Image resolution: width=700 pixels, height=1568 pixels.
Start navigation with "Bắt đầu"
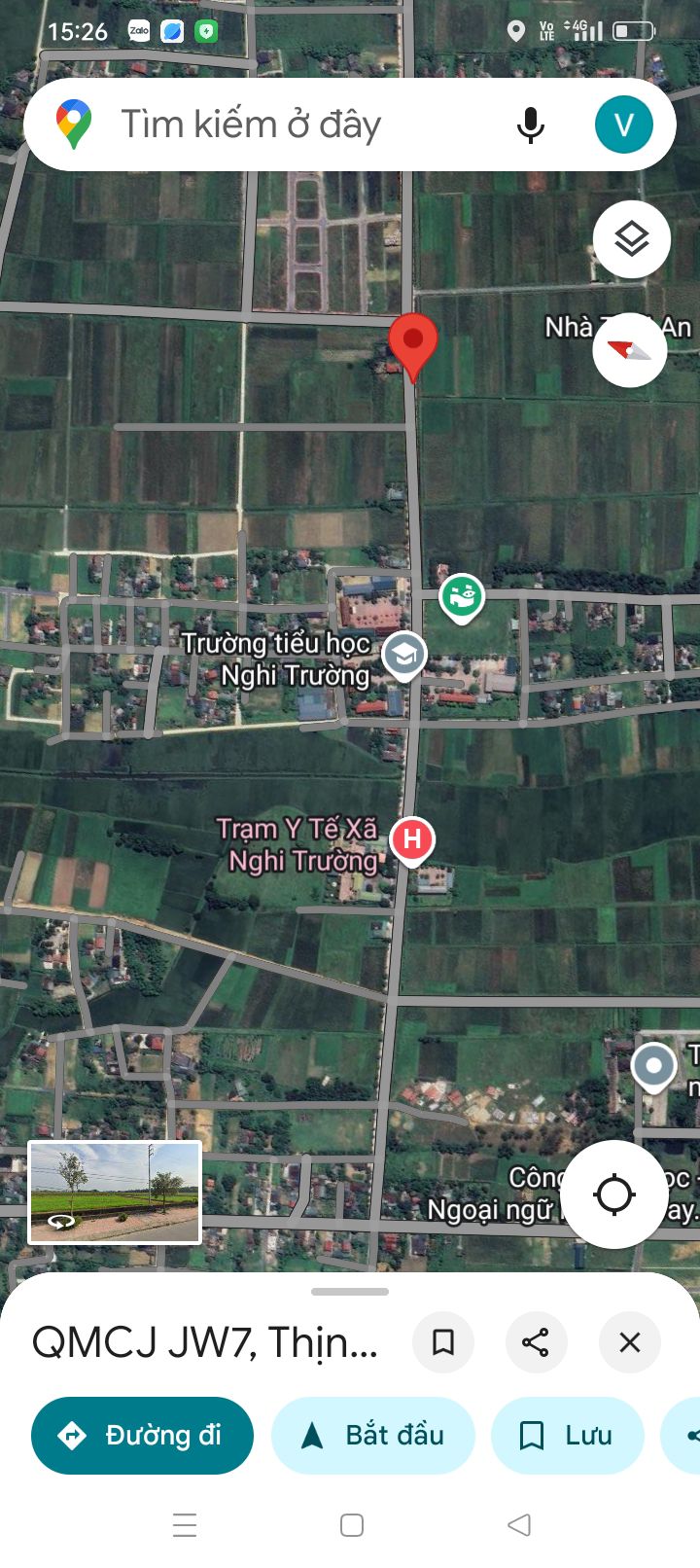click(373, 1436)
